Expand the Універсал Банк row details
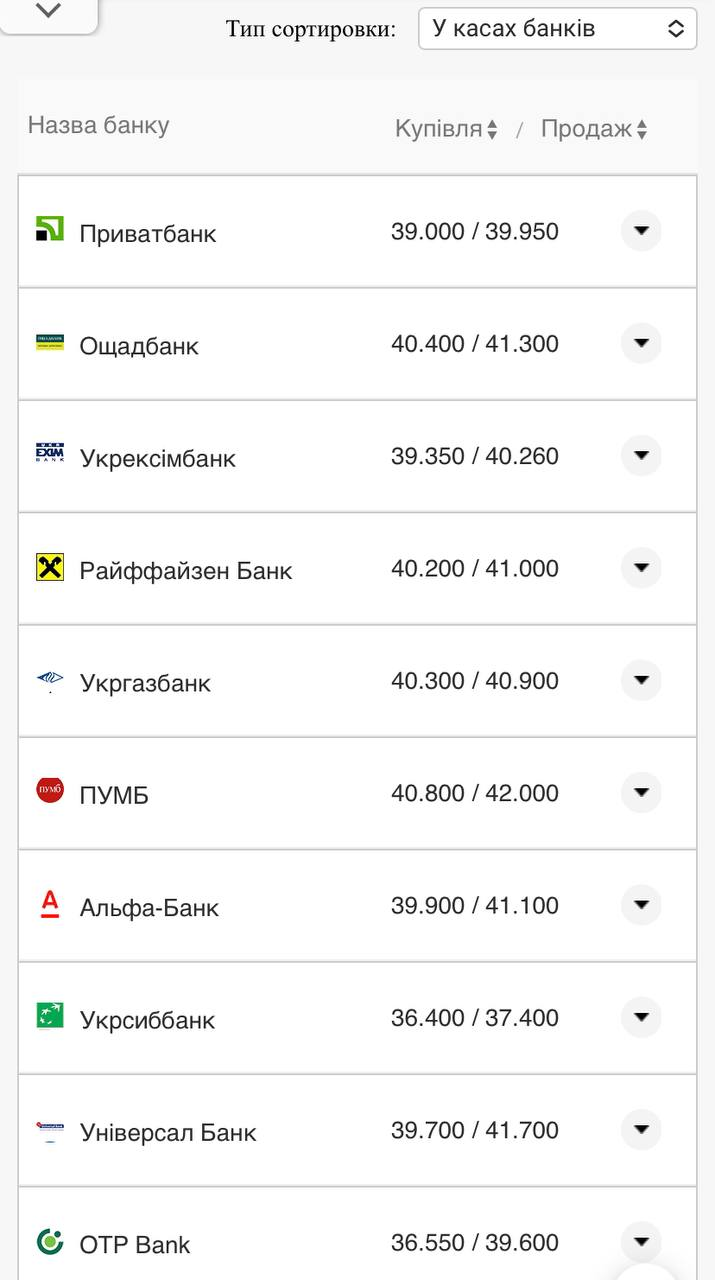This screenshot has height=1280, width=715. (x=641, y=1130)
